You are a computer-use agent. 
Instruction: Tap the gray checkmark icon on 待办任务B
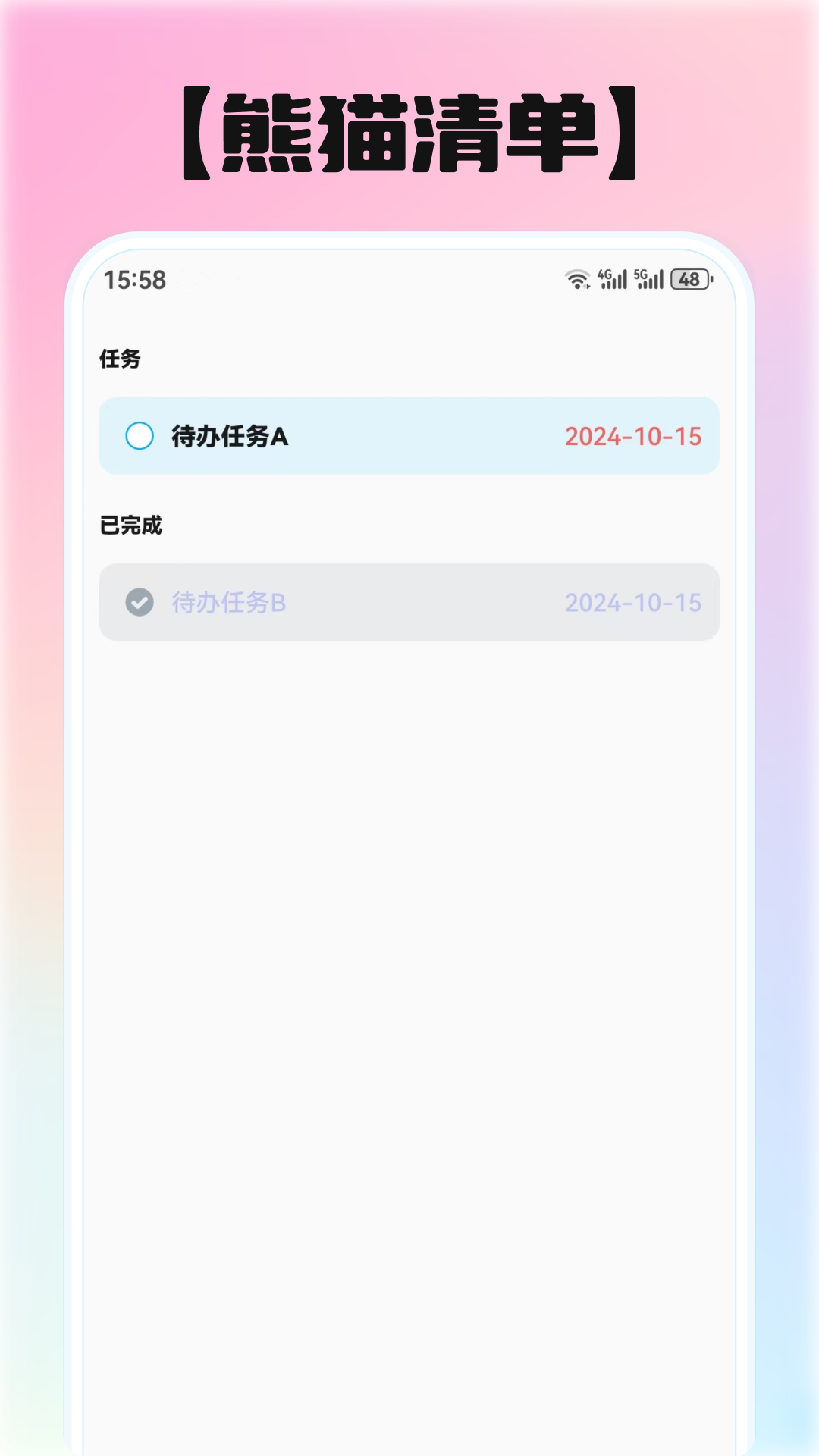pyautogui.click(x=139, y=603)
